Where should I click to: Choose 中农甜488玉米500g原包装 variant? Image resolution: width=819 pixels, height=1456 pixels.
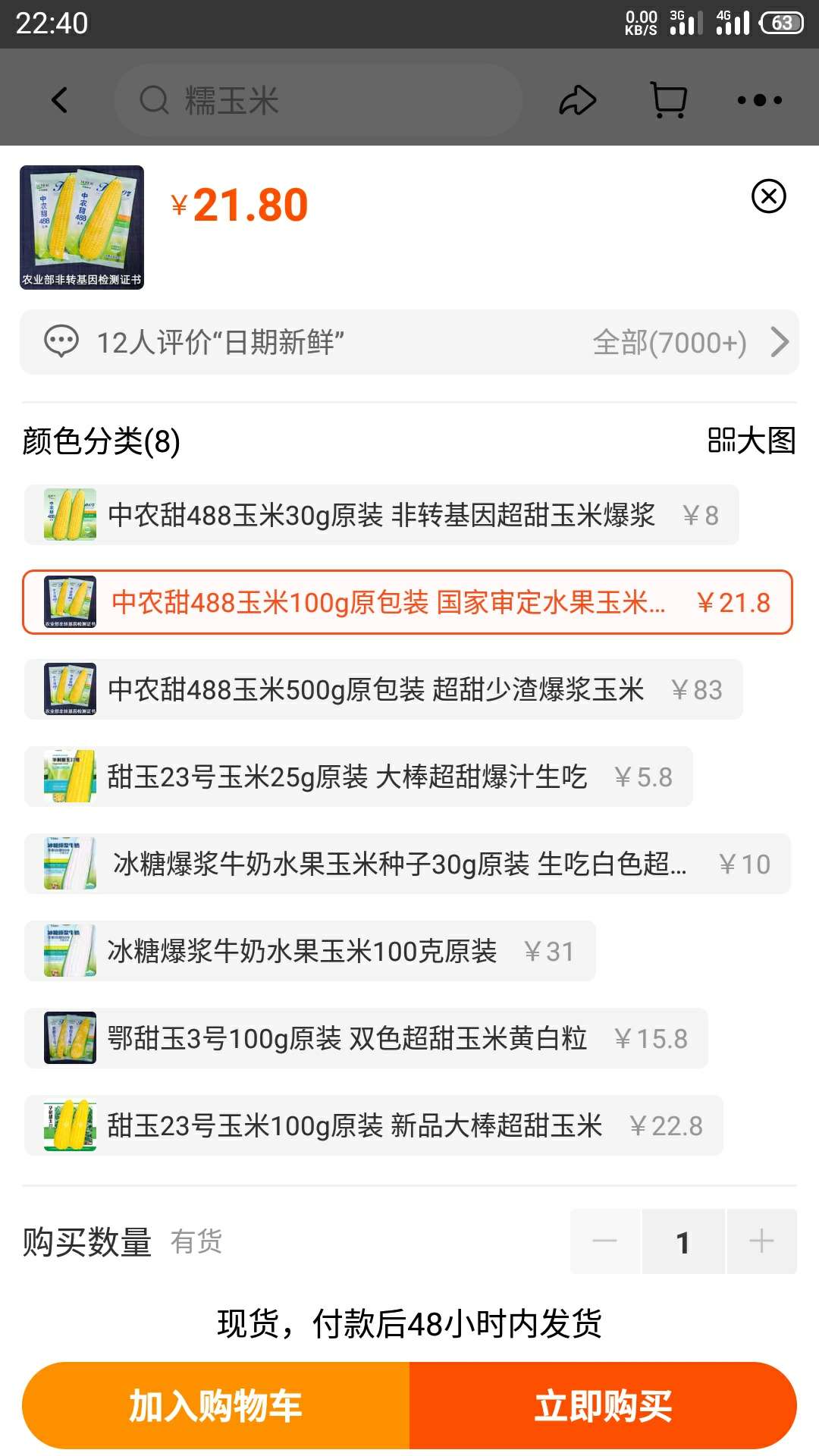(383, 689)
